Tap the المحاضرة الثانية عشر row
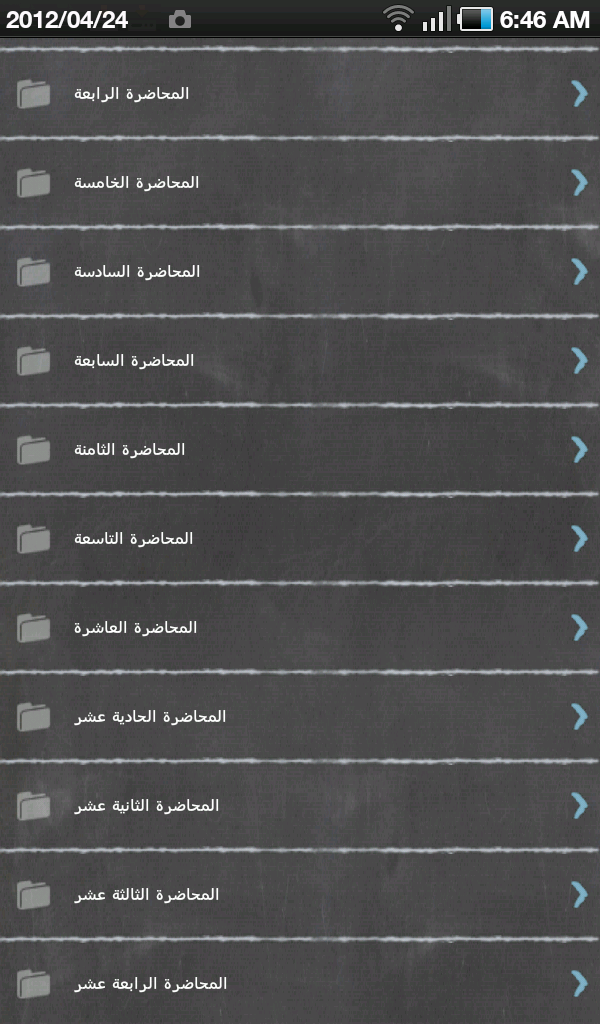The image size is (600, 1024). (300, 805)
